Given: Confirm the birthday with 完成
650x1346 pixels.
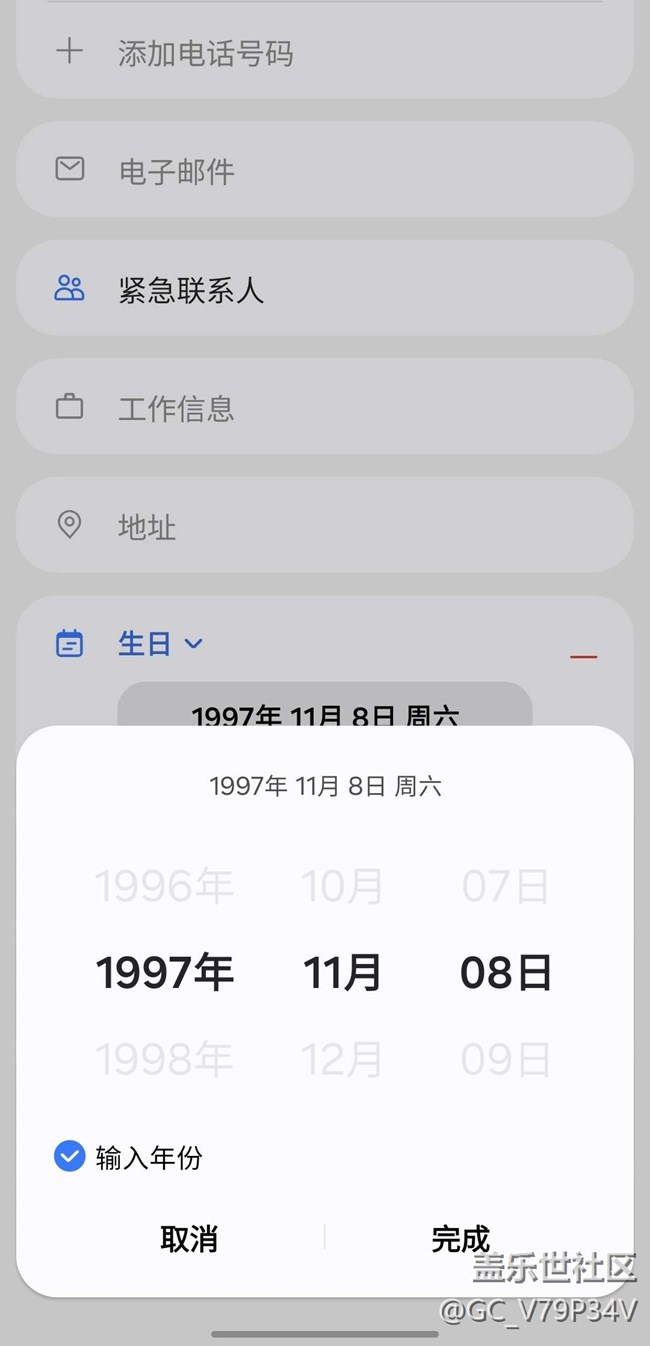Looking at the screenshot, I should click(x=460, y=1239).
